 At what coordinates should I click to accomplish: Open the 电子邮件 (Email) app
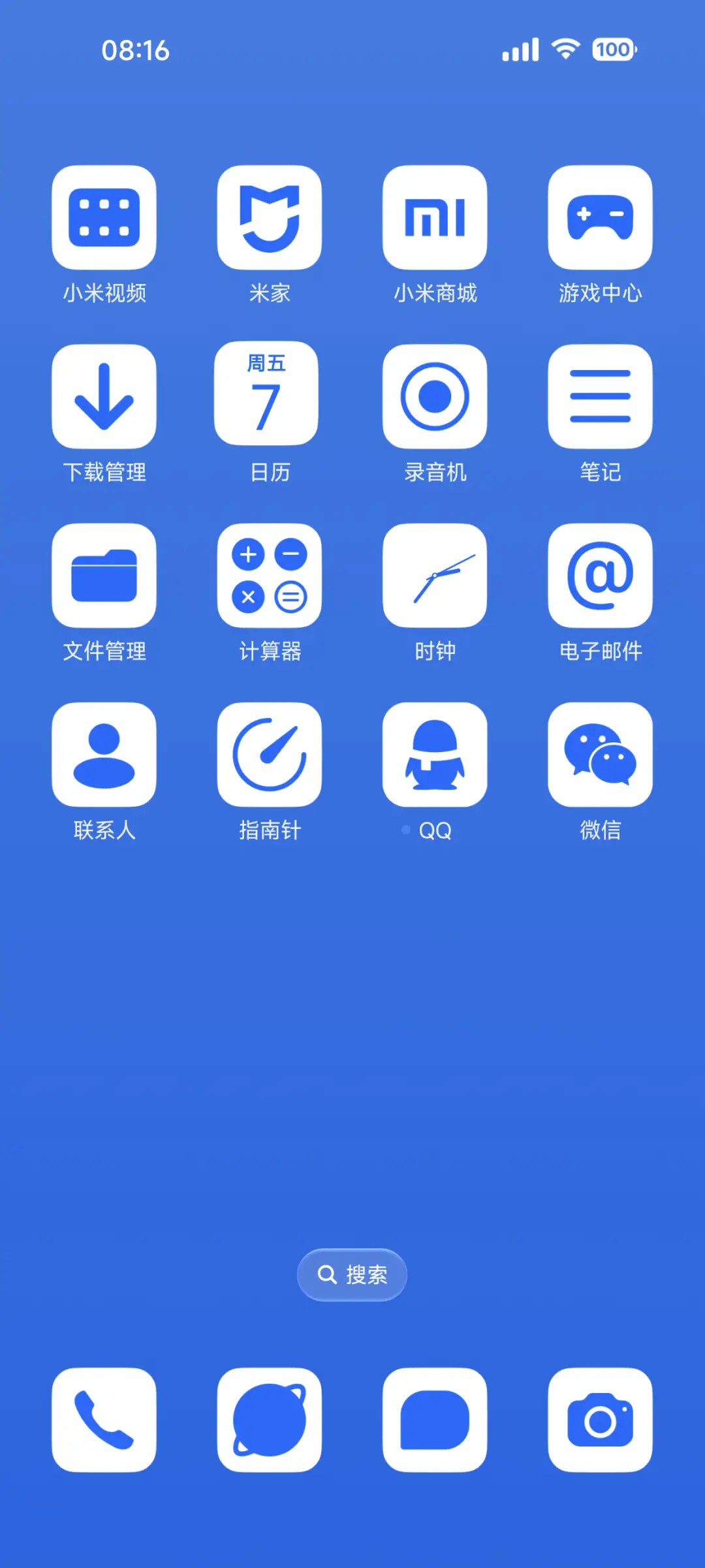[601, 576]
